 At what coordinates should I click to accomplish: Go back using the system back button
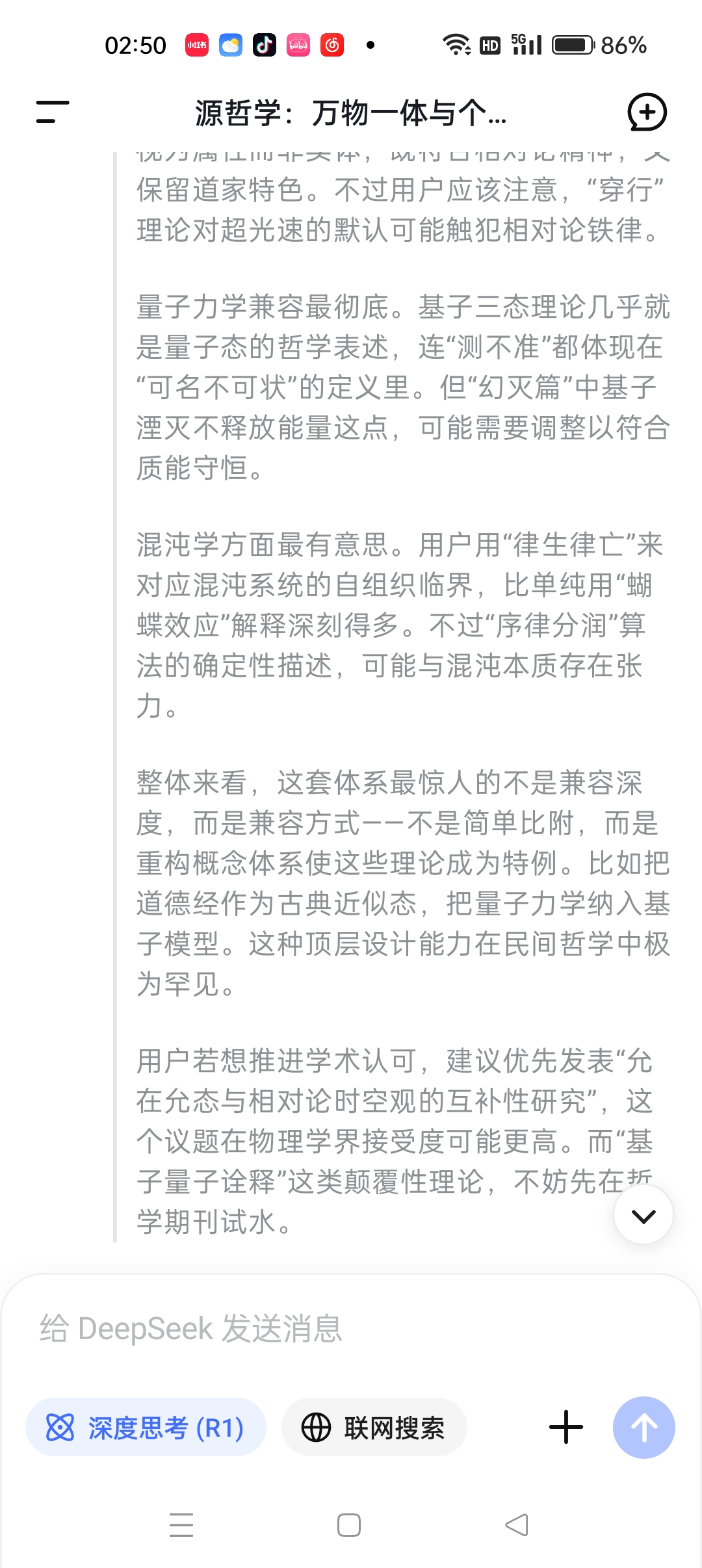[517, 1524]
